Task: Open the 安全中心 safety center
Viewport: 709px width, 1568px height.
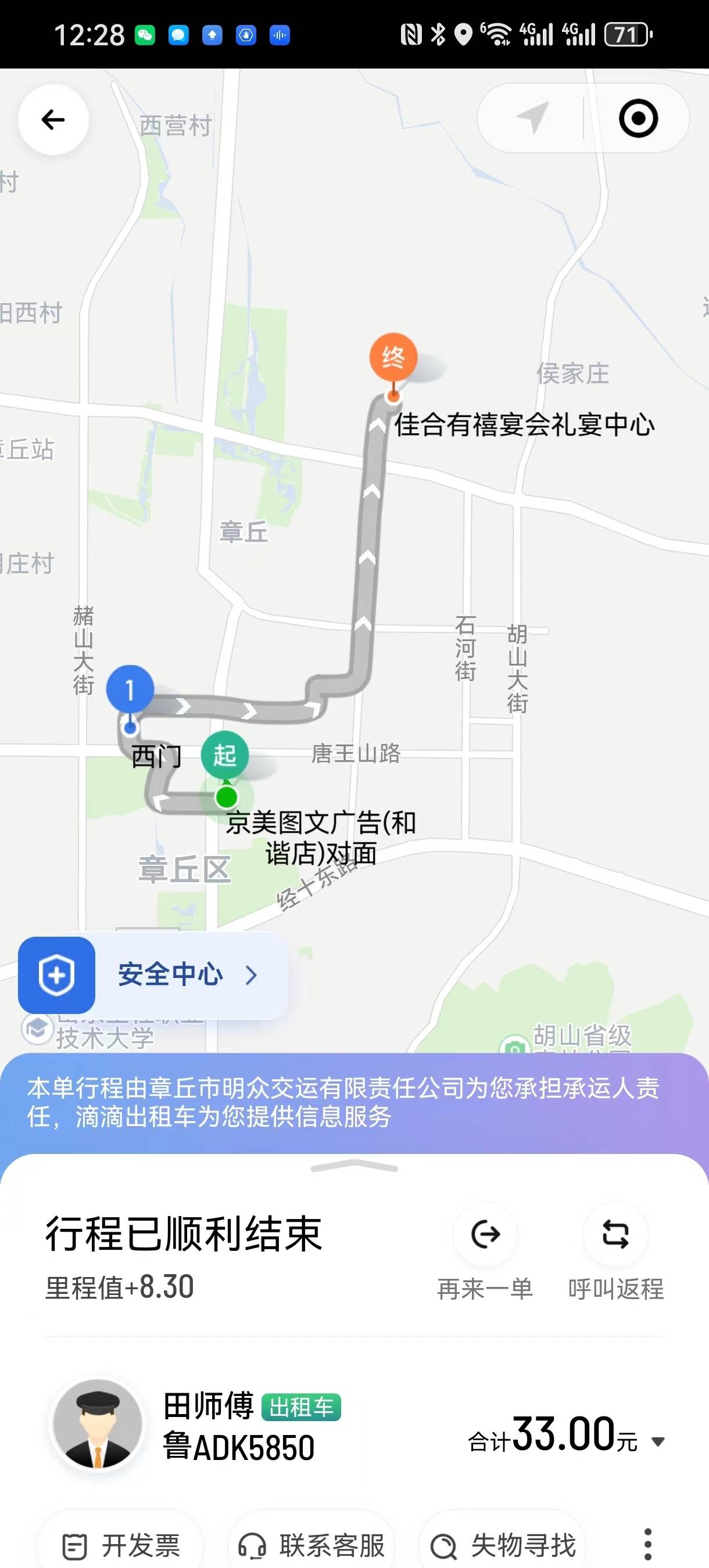Action: (152, 974)
